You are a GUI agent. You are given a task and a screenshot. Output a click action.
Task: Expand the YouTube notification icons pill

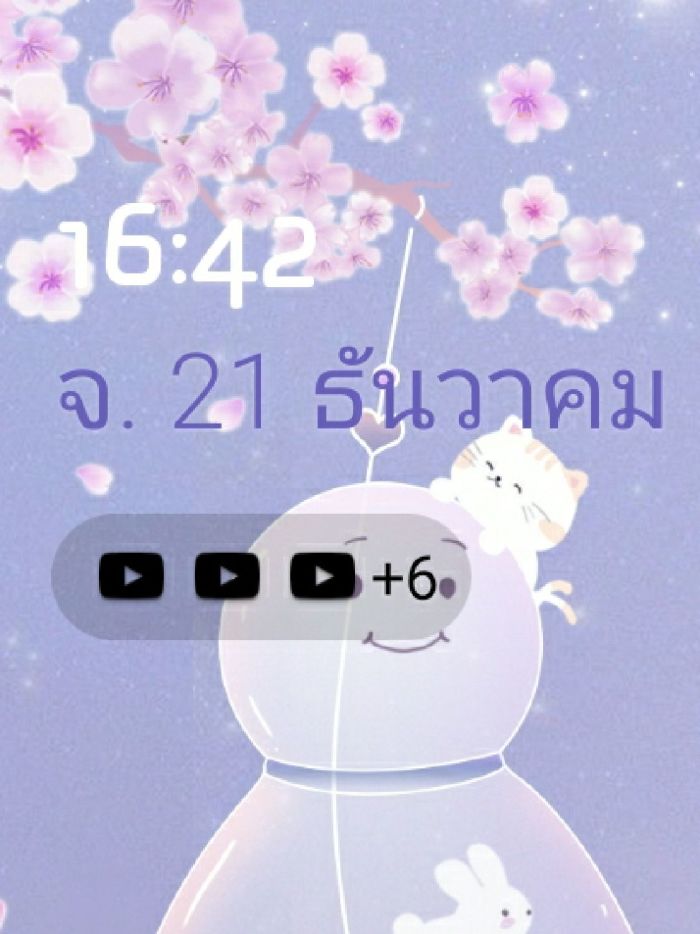260,577
